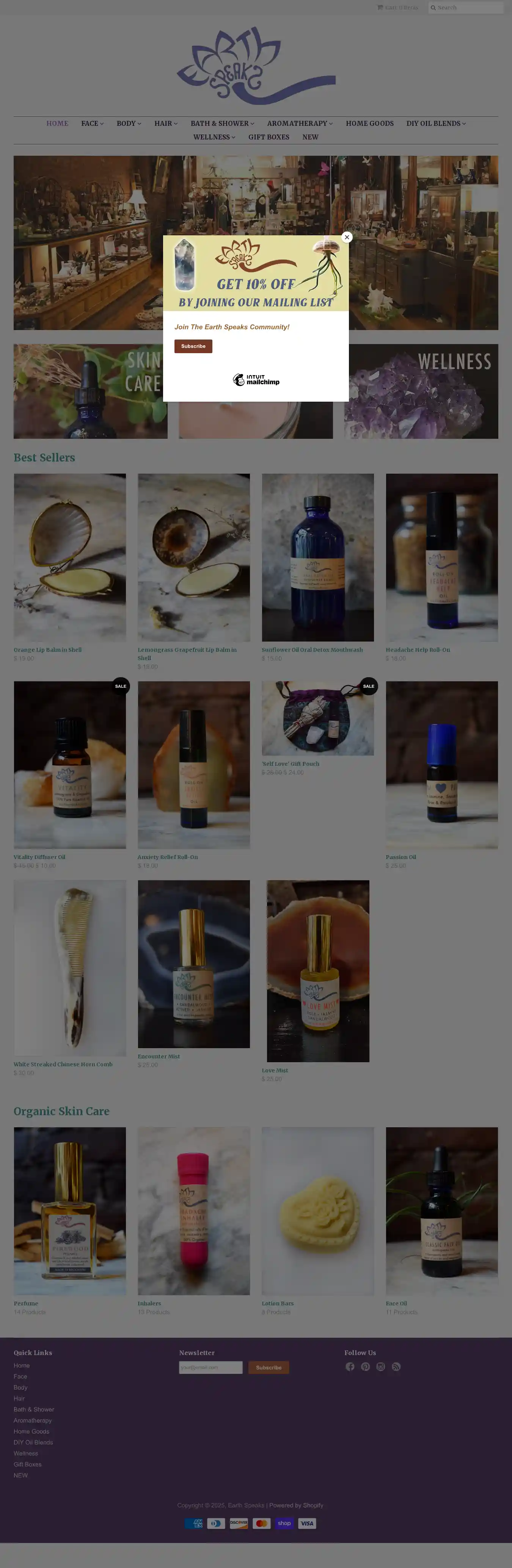Image resolution: width=512 pixels, height=1568 pixels.
Task: Open Headache Help Roll-On product
Action: click(441, 557)
